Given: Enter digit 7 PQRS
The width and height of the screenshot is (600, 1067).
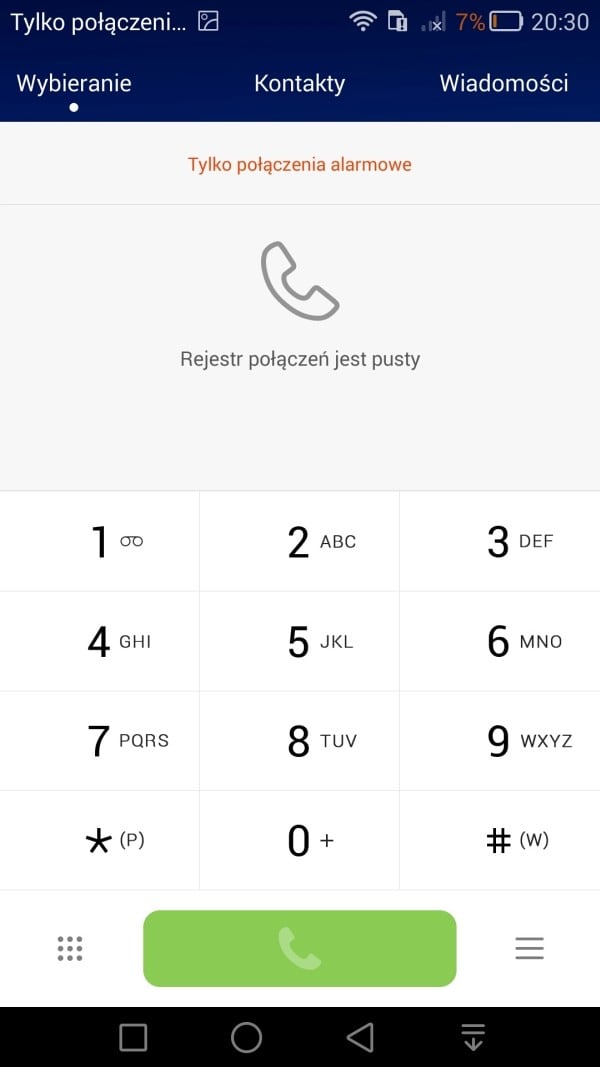Looking at the screenshot, I should pyautogui.click(x=99, y=740).
